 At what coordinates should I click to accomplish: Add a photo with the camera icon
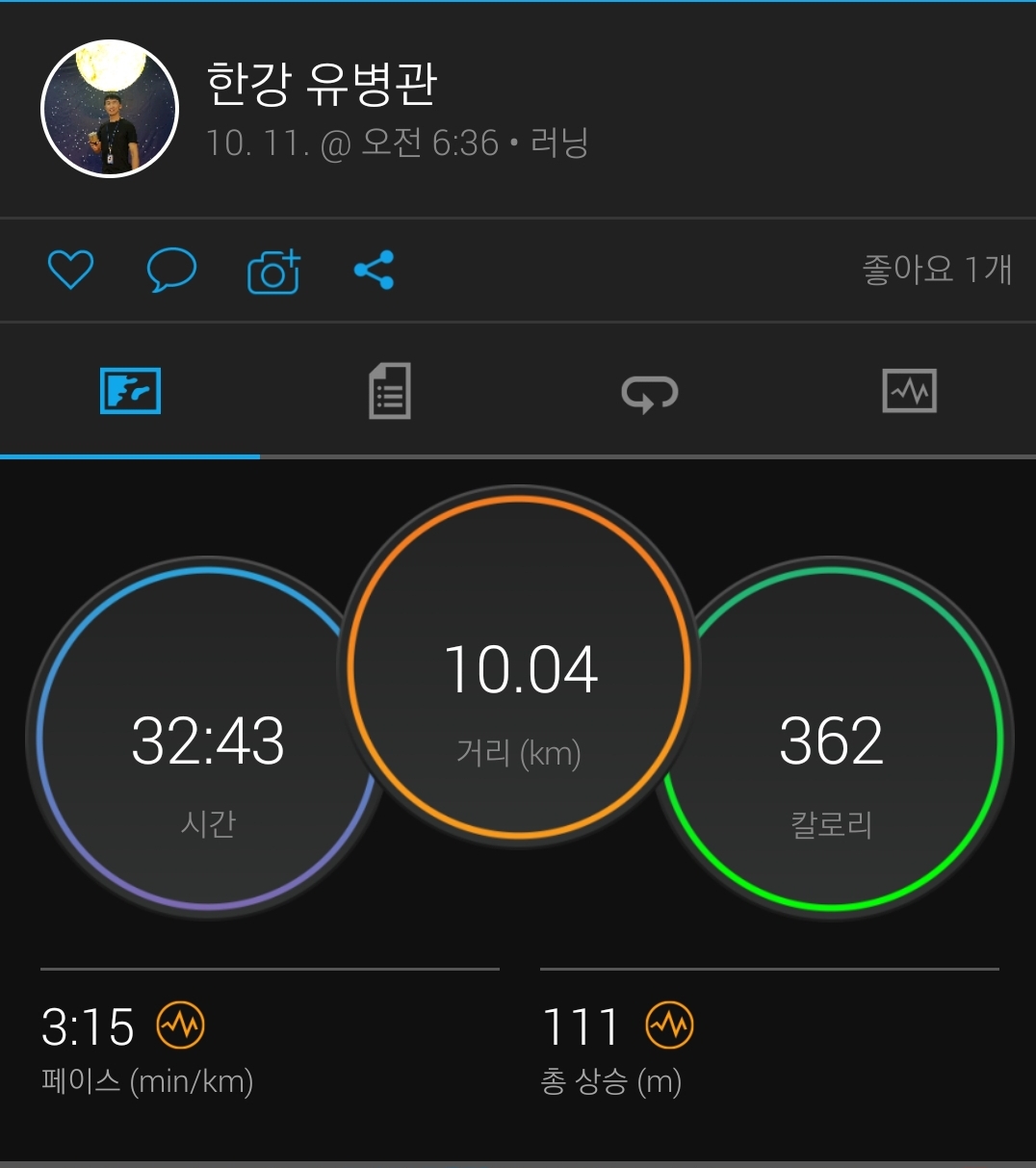coord(273,271)
